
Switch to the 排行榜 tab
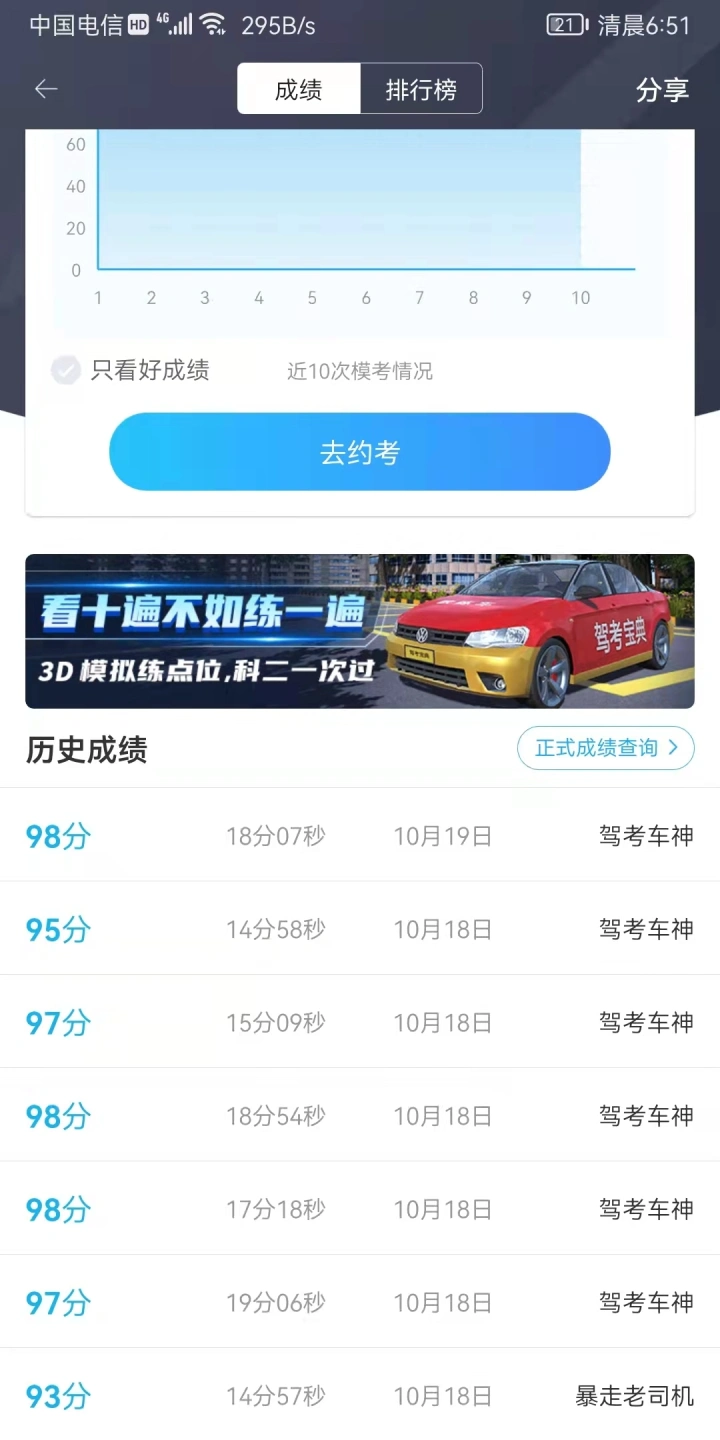pos(421,89)
